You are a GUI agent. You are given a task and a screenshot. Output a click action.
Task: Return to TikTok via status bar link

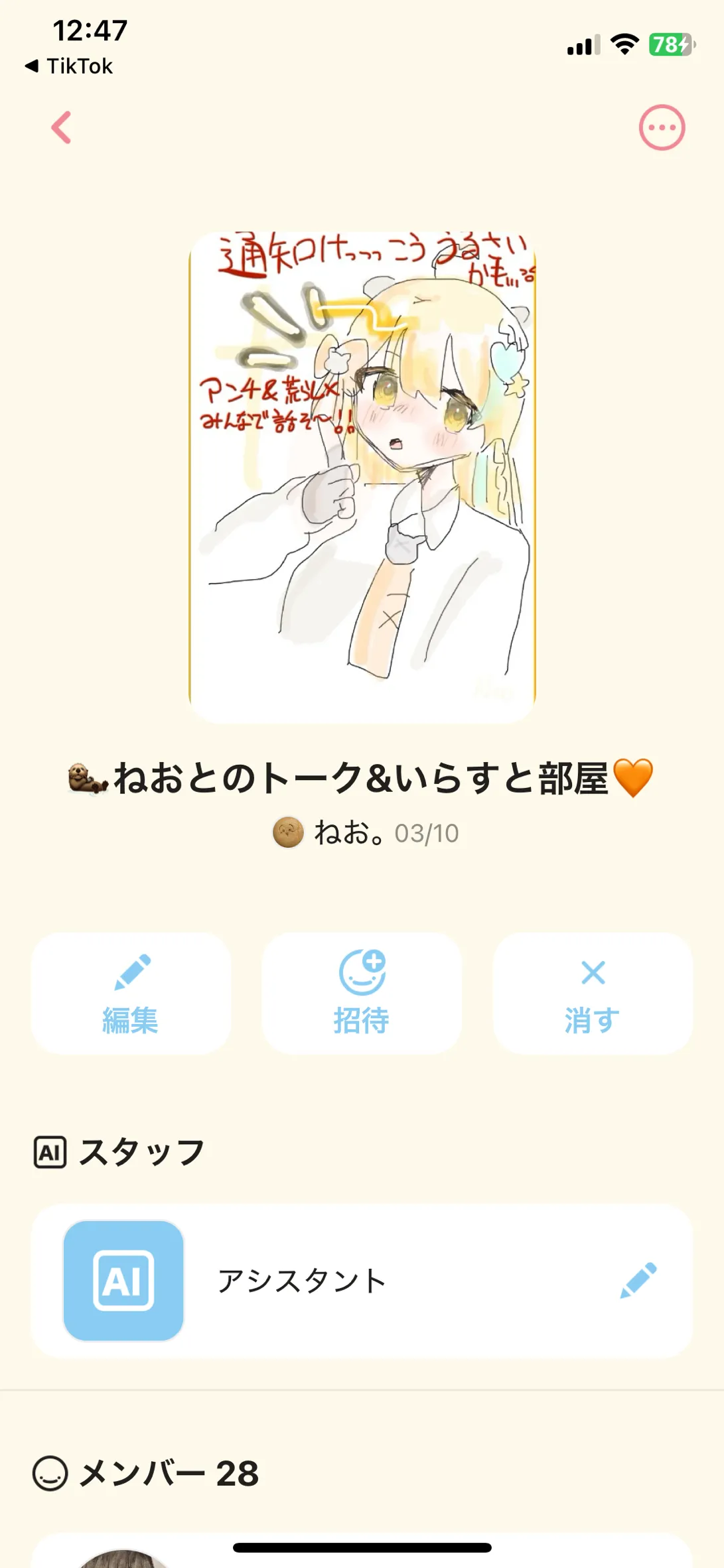pos(70,66)
